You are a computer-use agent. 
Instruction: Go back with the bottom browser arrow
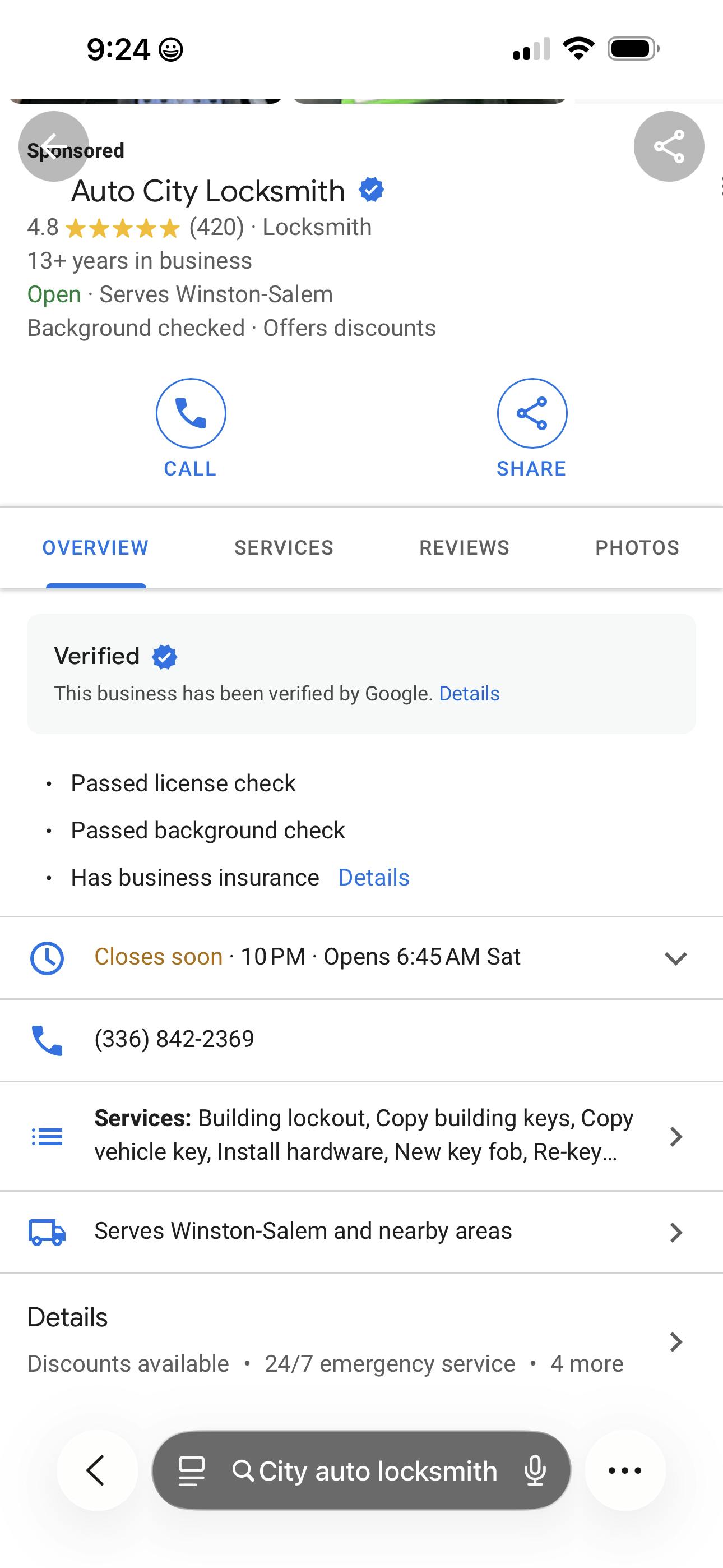(x=96, y=1470)
